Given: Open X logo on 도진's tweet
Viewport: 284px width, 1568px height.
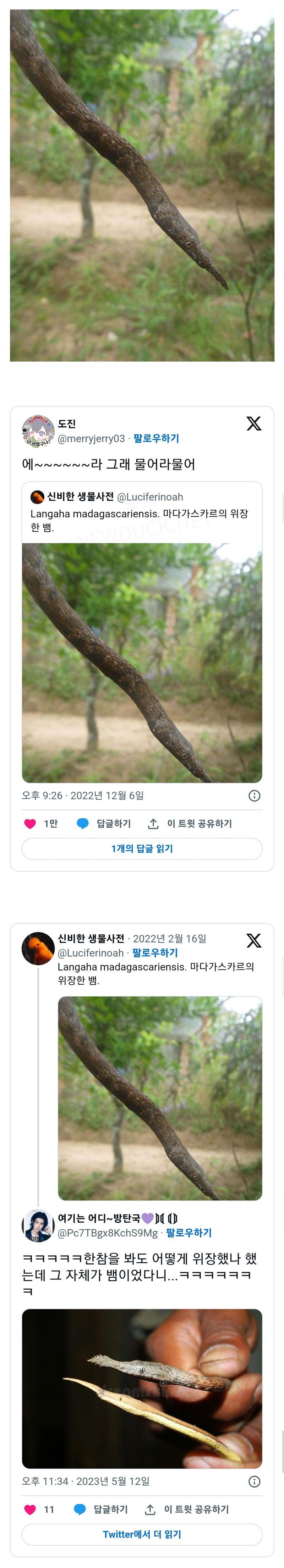Looking at the screenshot, I should (x=253, y=424).
